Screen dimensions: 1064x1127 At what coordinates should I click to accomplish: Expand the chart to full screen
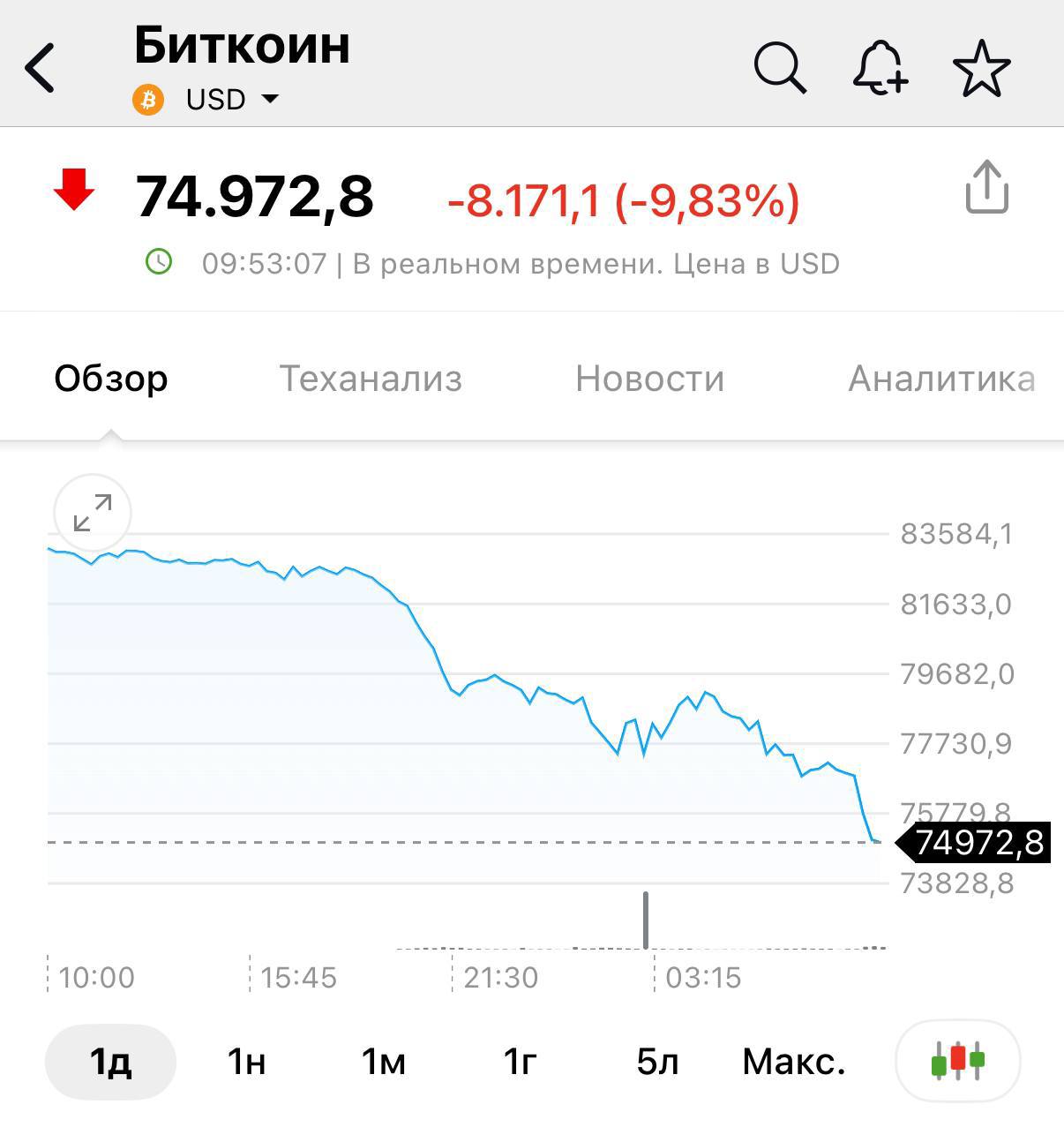click(x=93, y=514)
